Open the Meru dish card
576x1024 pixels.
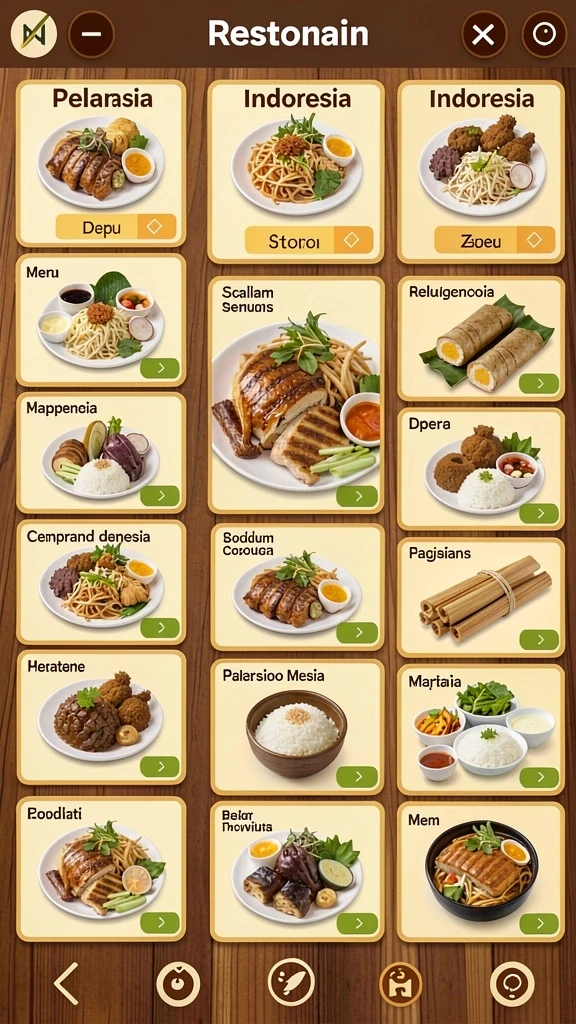pyautogui.click(x=101, y=320)
